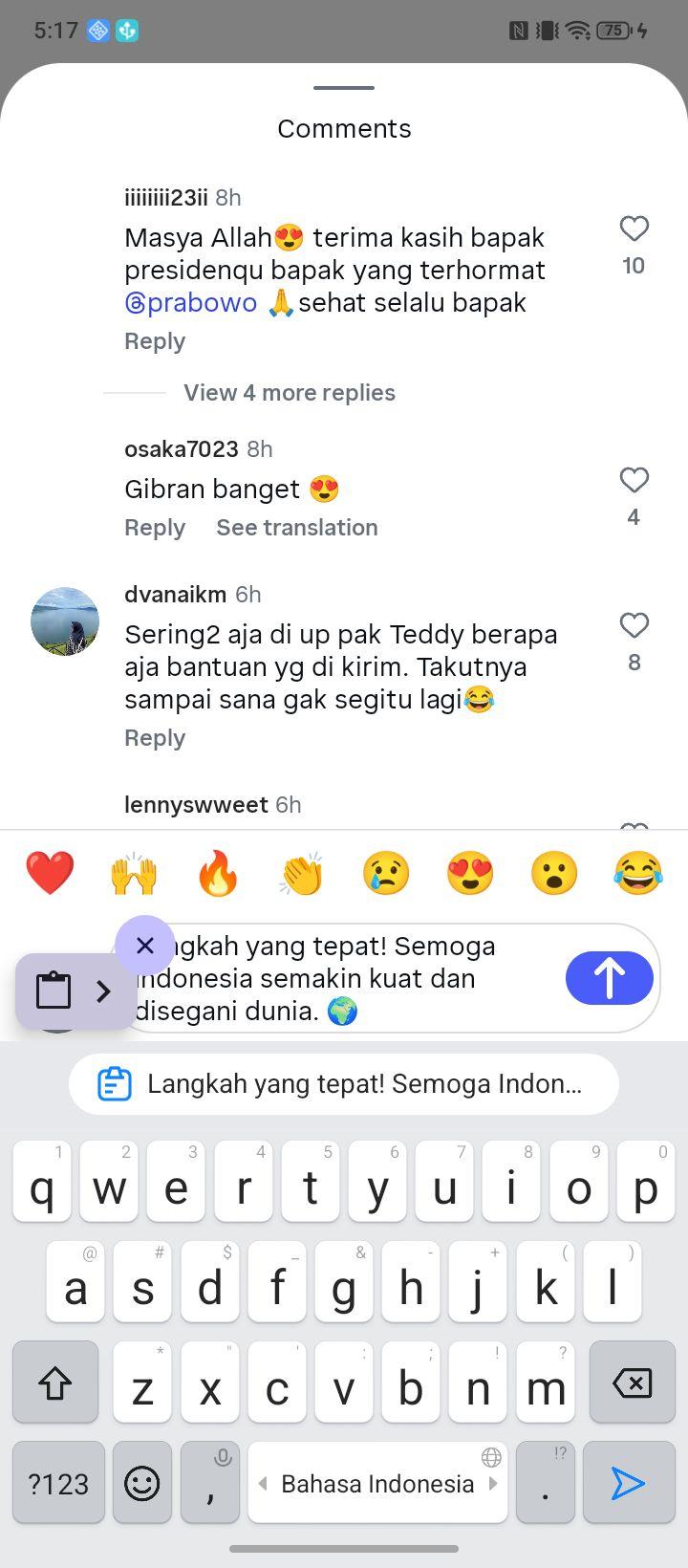Post the comment with the send arrow
The image size is (688, 1568).
tap(610, 978)
